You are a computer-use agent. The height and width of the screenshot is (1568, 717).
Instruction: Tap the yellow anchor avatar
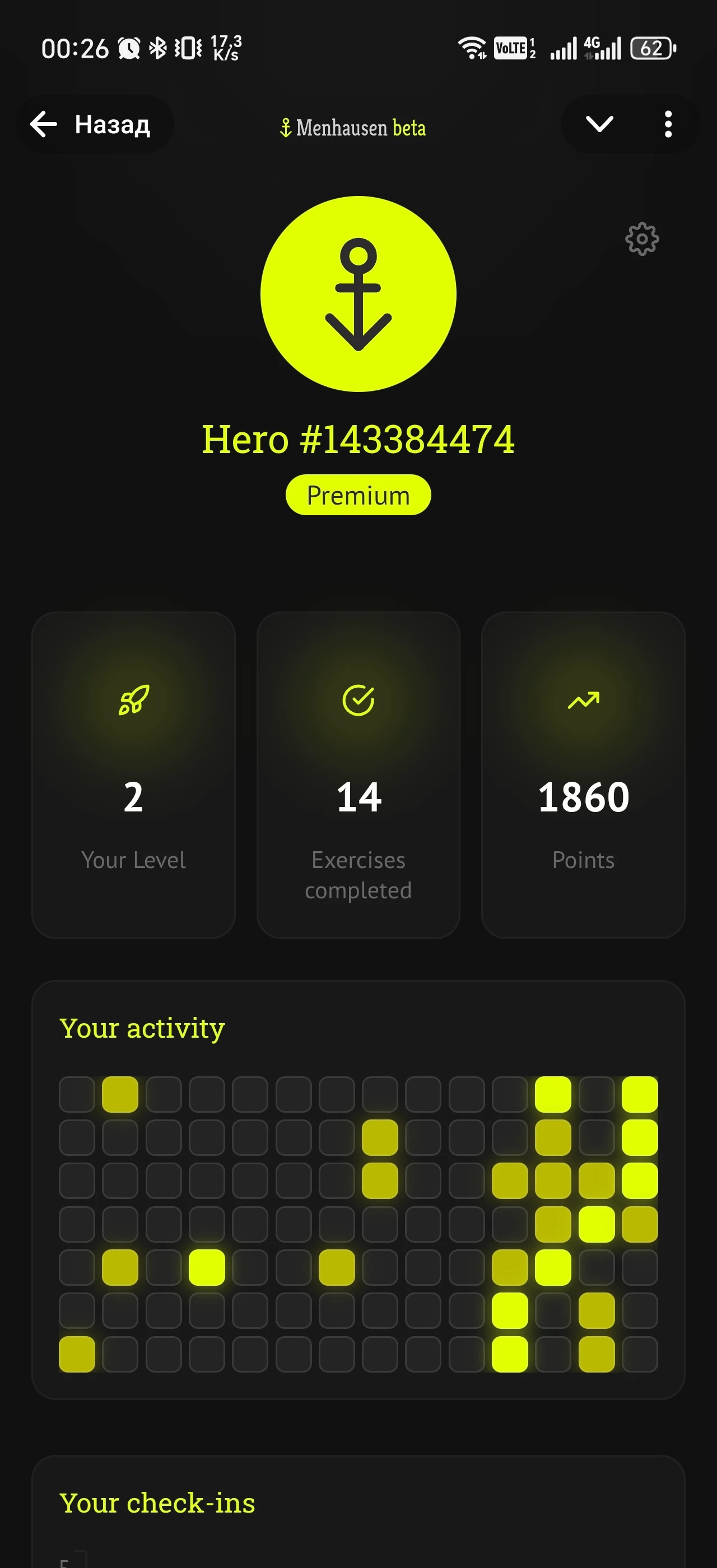(x=358, y=294)
